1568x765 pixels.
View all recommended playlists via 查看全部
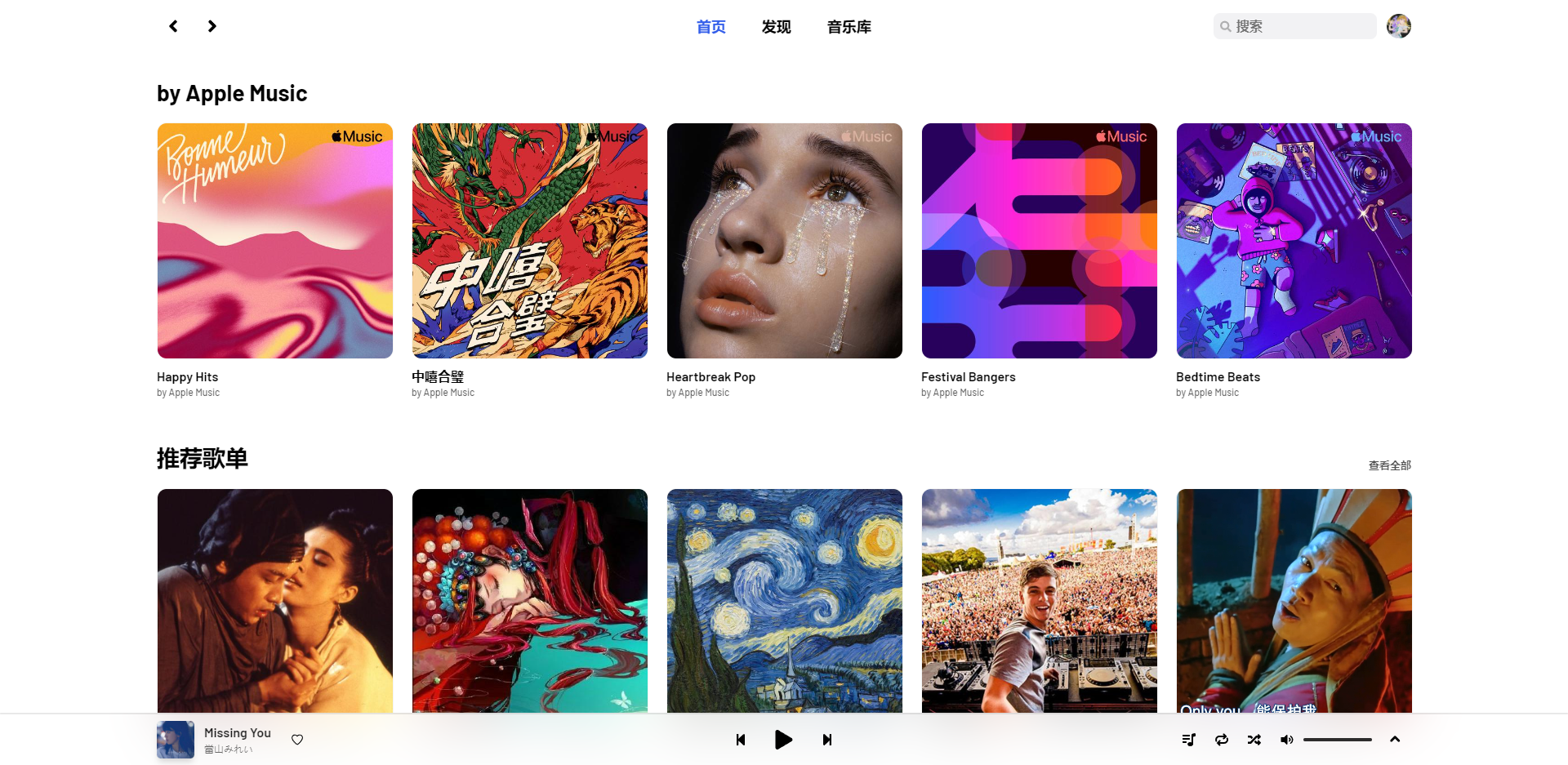1389,465
